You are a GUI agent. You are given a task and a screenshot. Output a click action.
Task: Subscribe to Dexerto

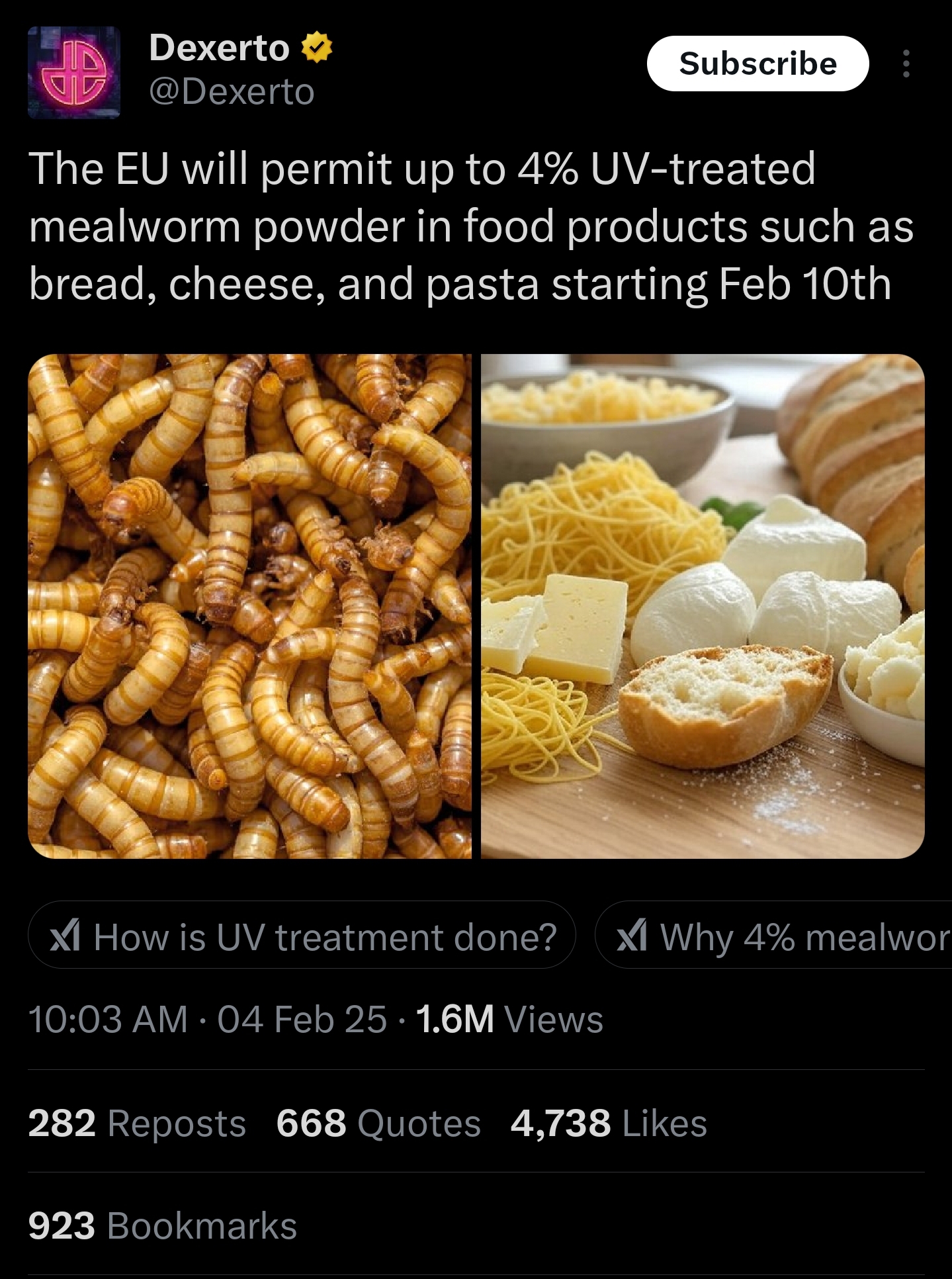click(x=757, y=64)
